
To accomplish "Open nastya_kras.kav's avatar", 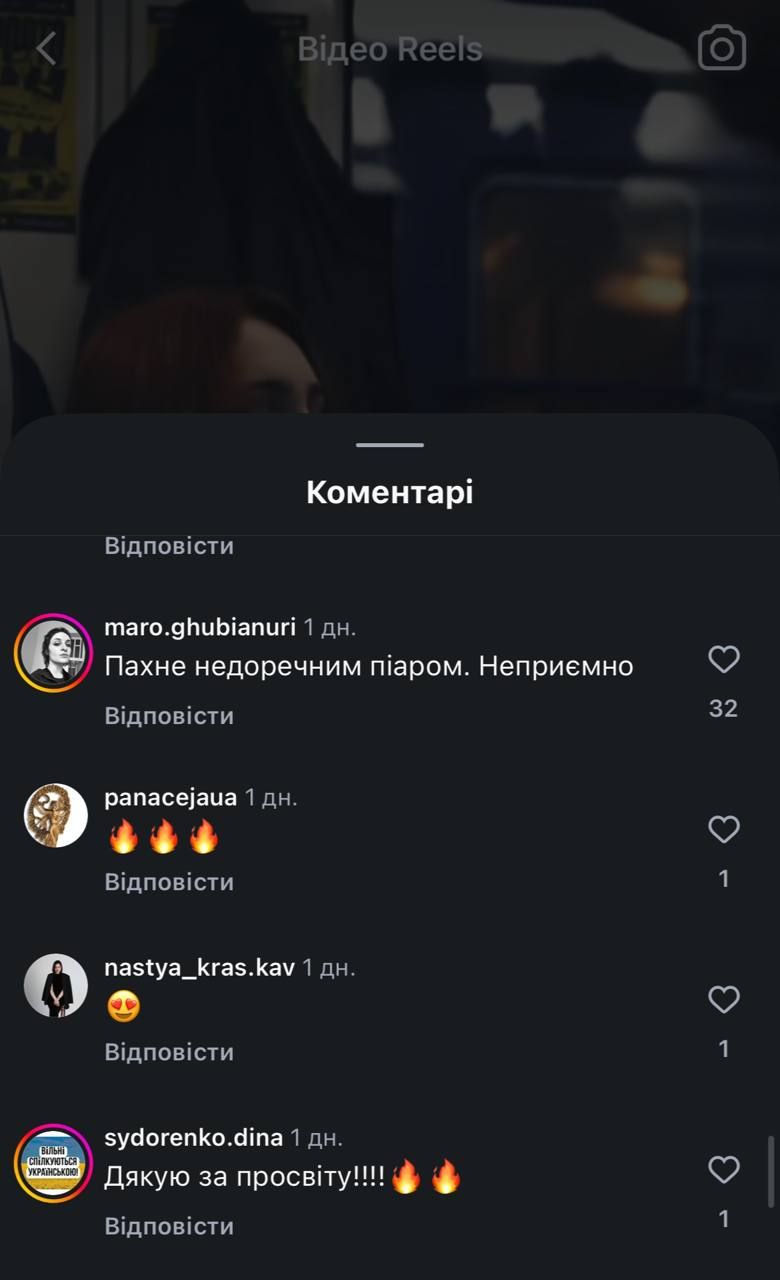I will pos(56,986).
